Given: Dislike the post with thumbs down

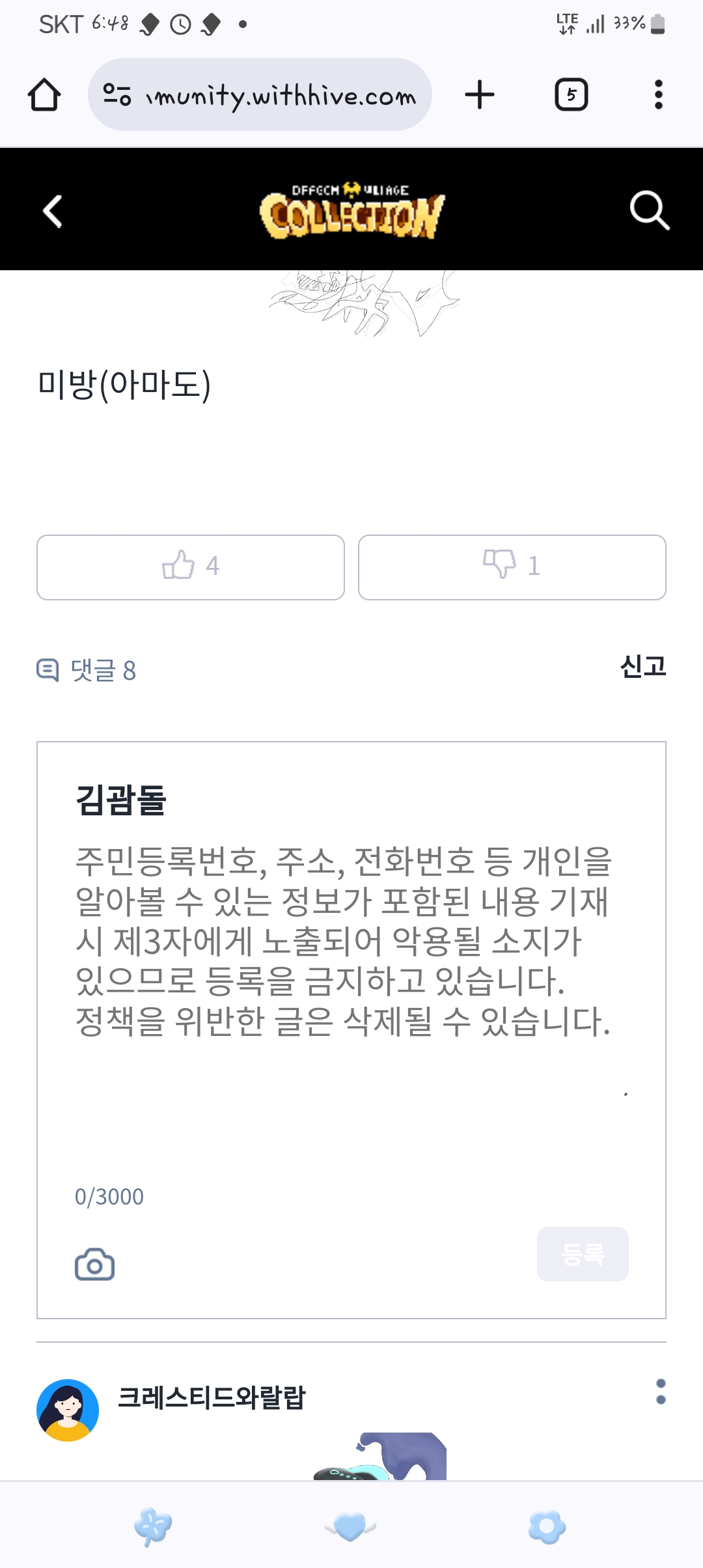Looking at the screenshot, I should tap(512, 567).
